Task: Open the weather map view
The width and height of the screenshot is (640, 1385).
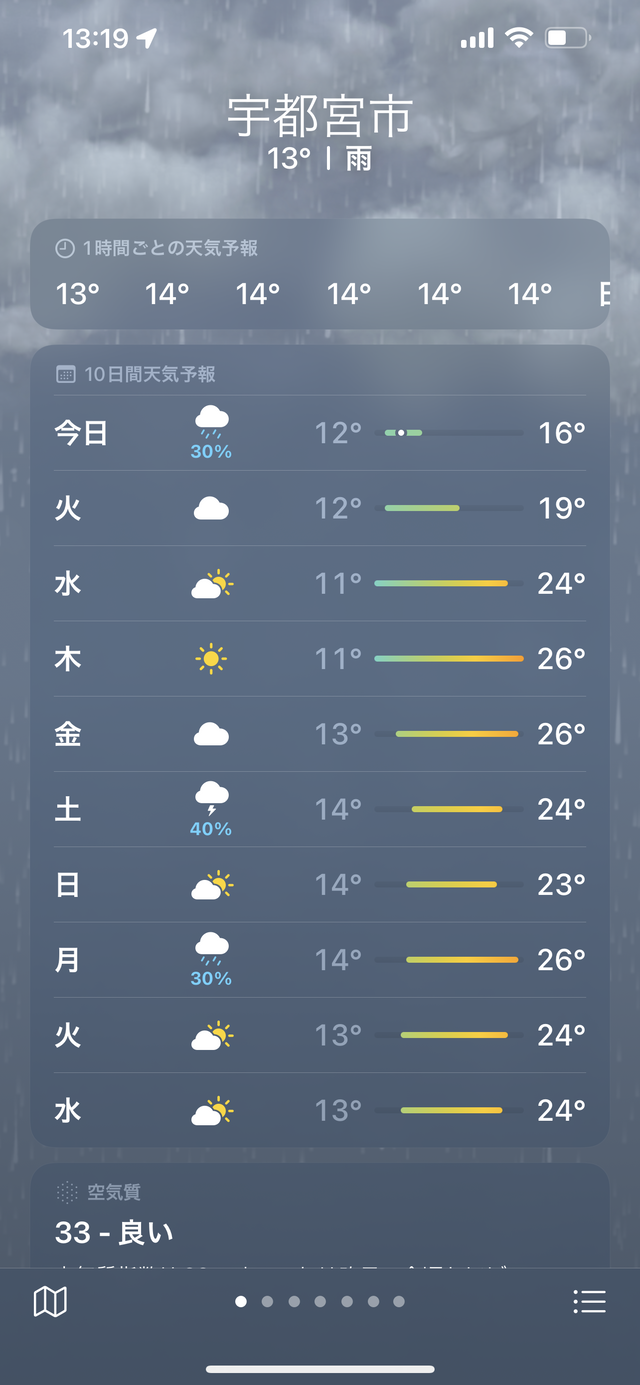Action: pyautogui.click(x=50, y=1301)
